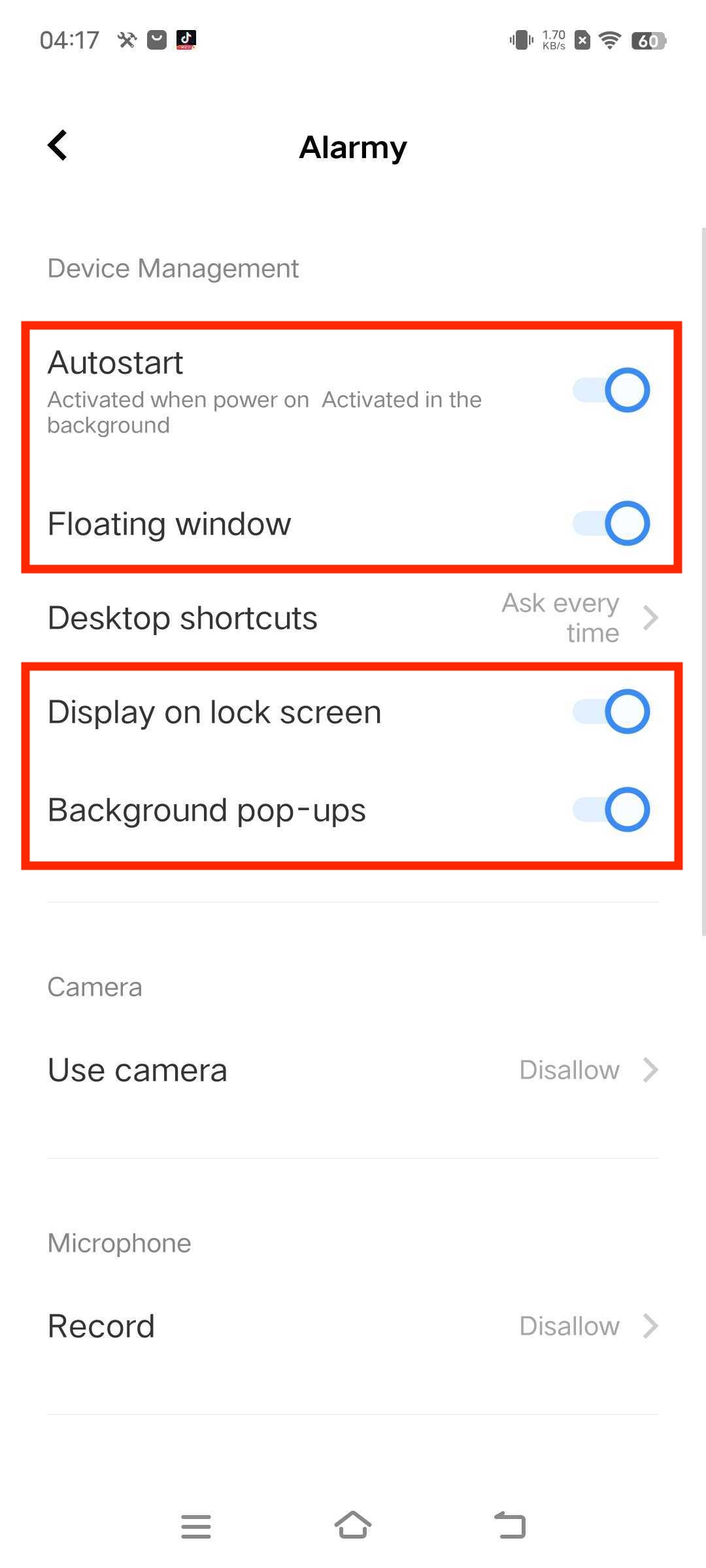Screen dimensions: 706x1568
Task: Disable the Floating window switch
Action: (611, 523)
